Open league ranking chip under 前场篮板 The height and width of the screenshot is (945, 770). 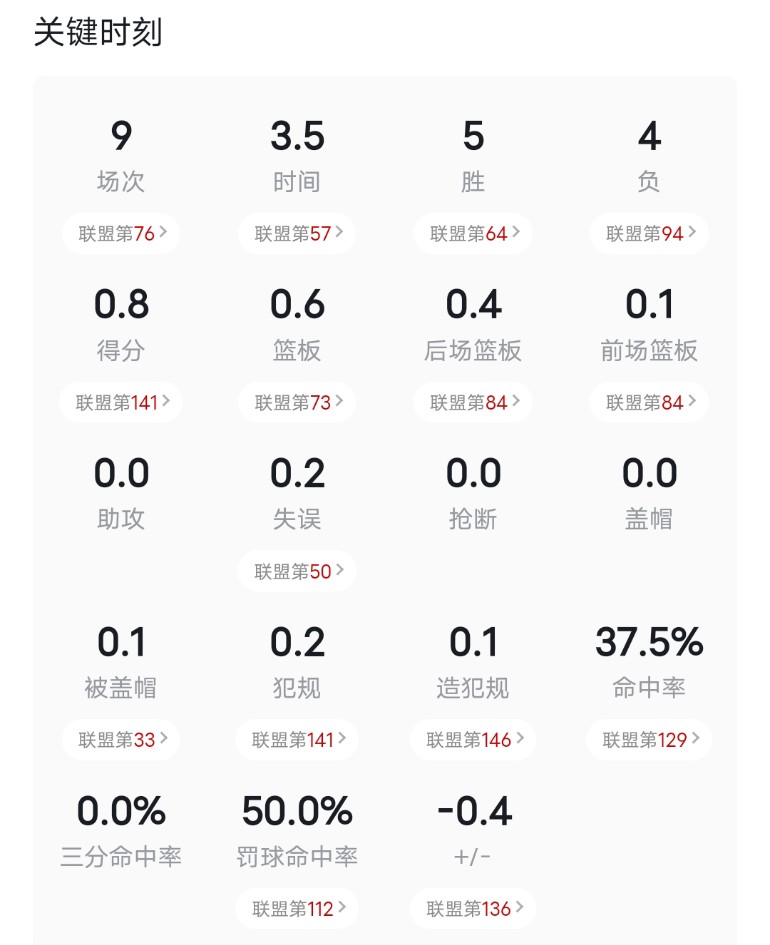point(649,403)
